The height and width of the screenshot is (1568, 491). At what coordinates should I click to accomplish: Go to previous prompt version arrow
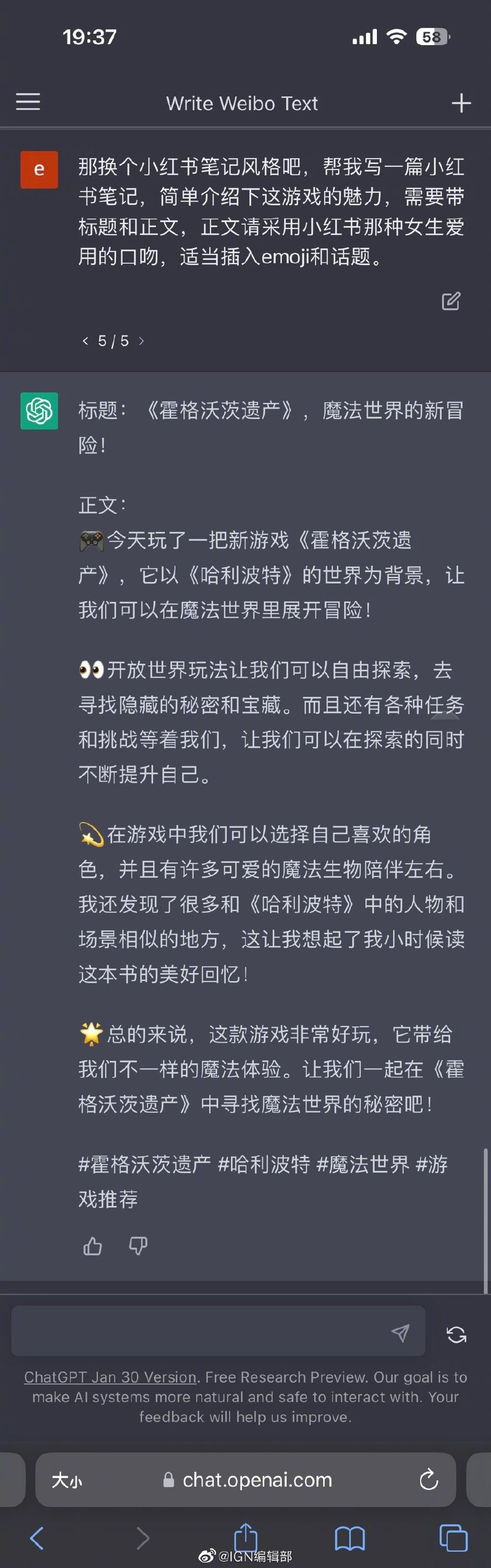pos(85,341)
